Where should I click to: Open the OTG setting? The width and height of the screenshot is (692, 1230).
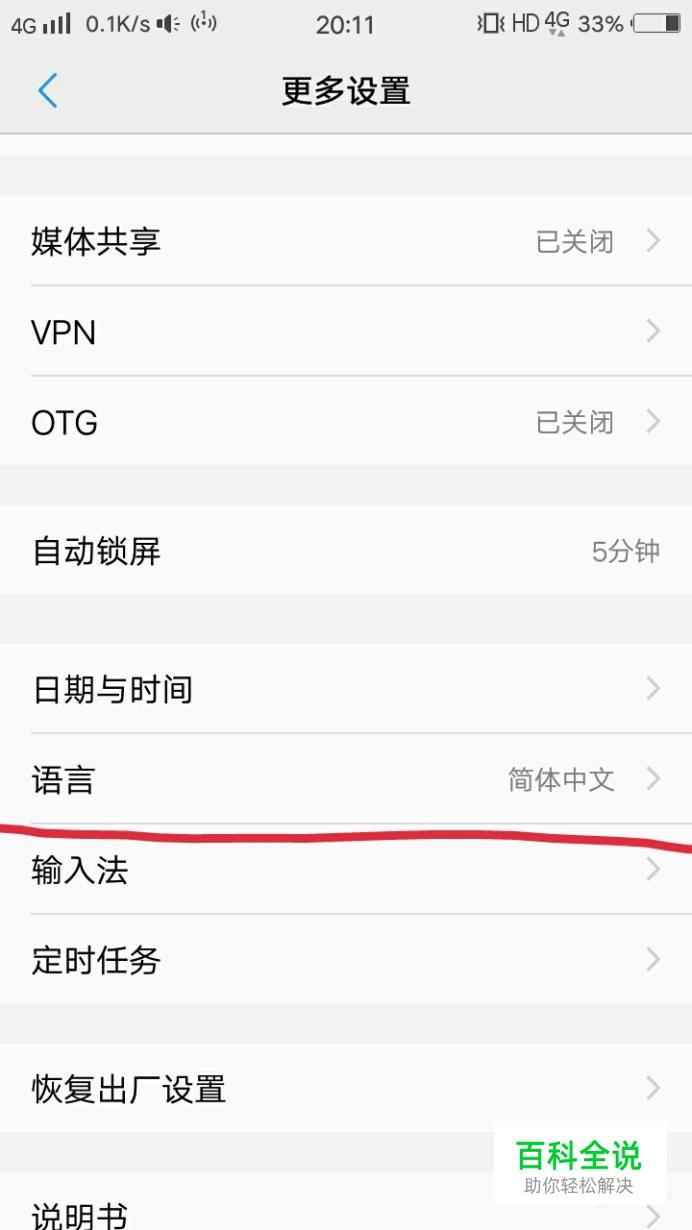(346, 422)
